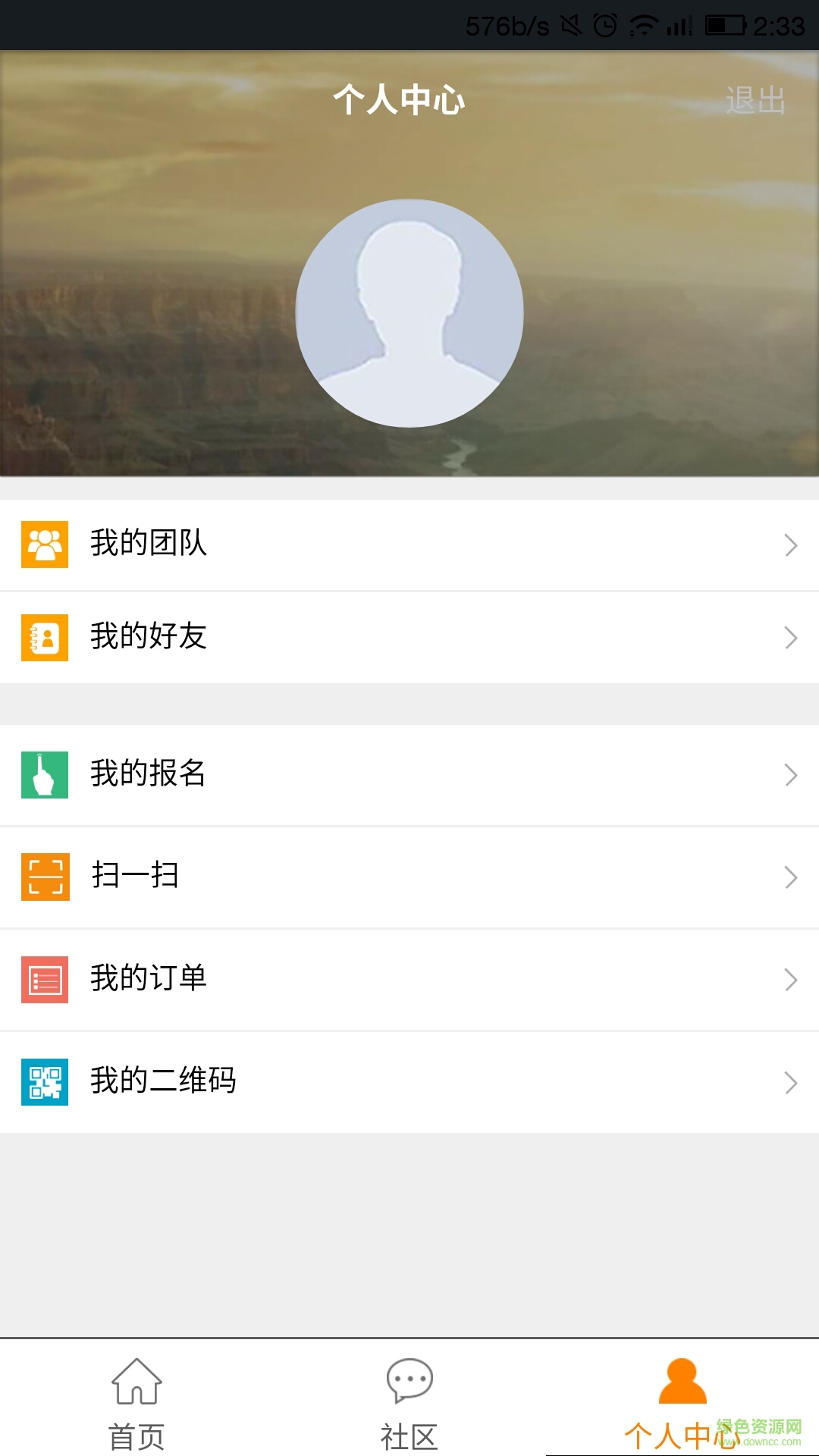Open 我的好友 (My Friends)
The image size is (819, 1456).
409,638
